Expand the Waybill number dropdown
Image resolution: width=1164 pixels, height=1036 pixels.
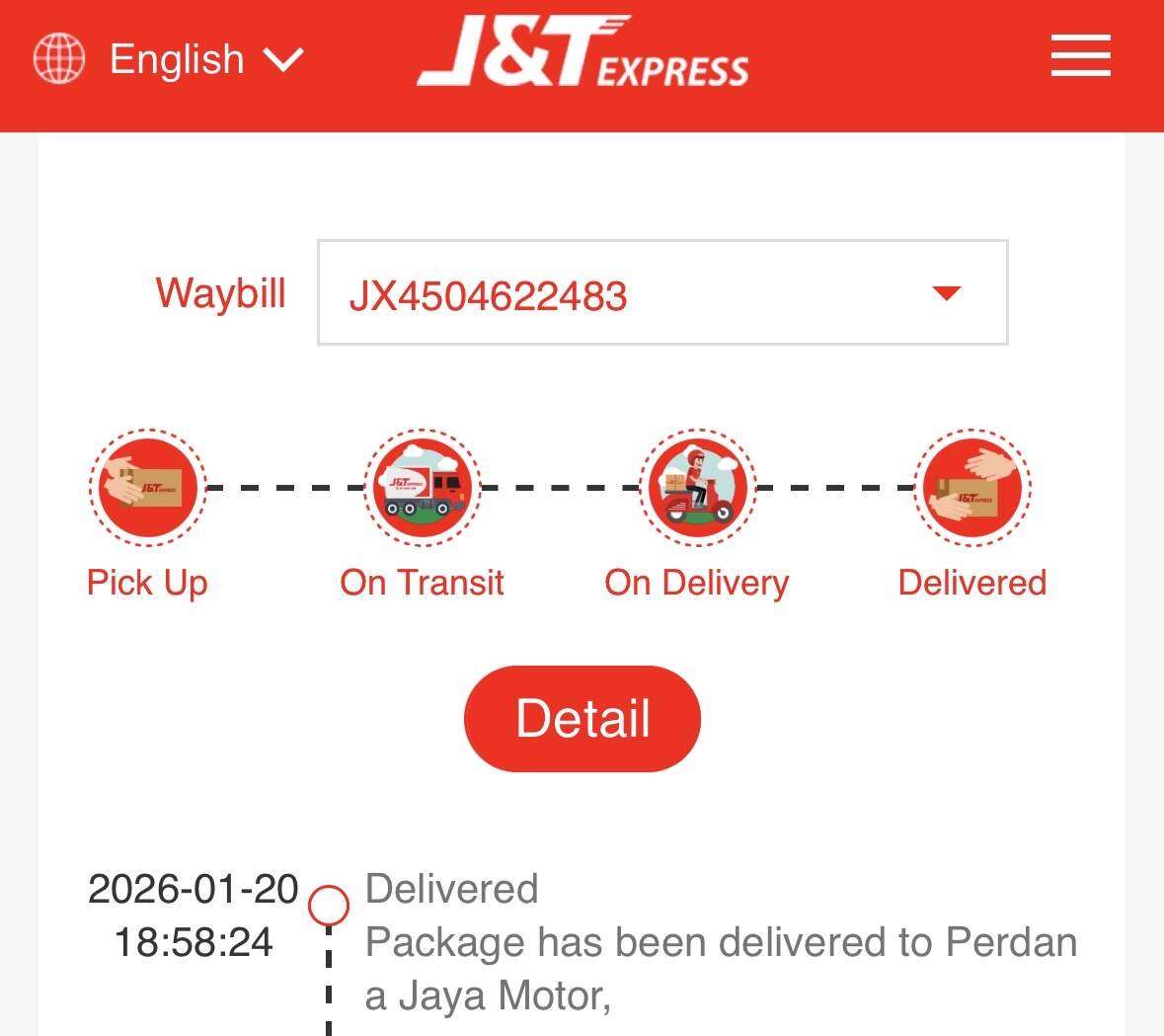[x=946, y=293]
